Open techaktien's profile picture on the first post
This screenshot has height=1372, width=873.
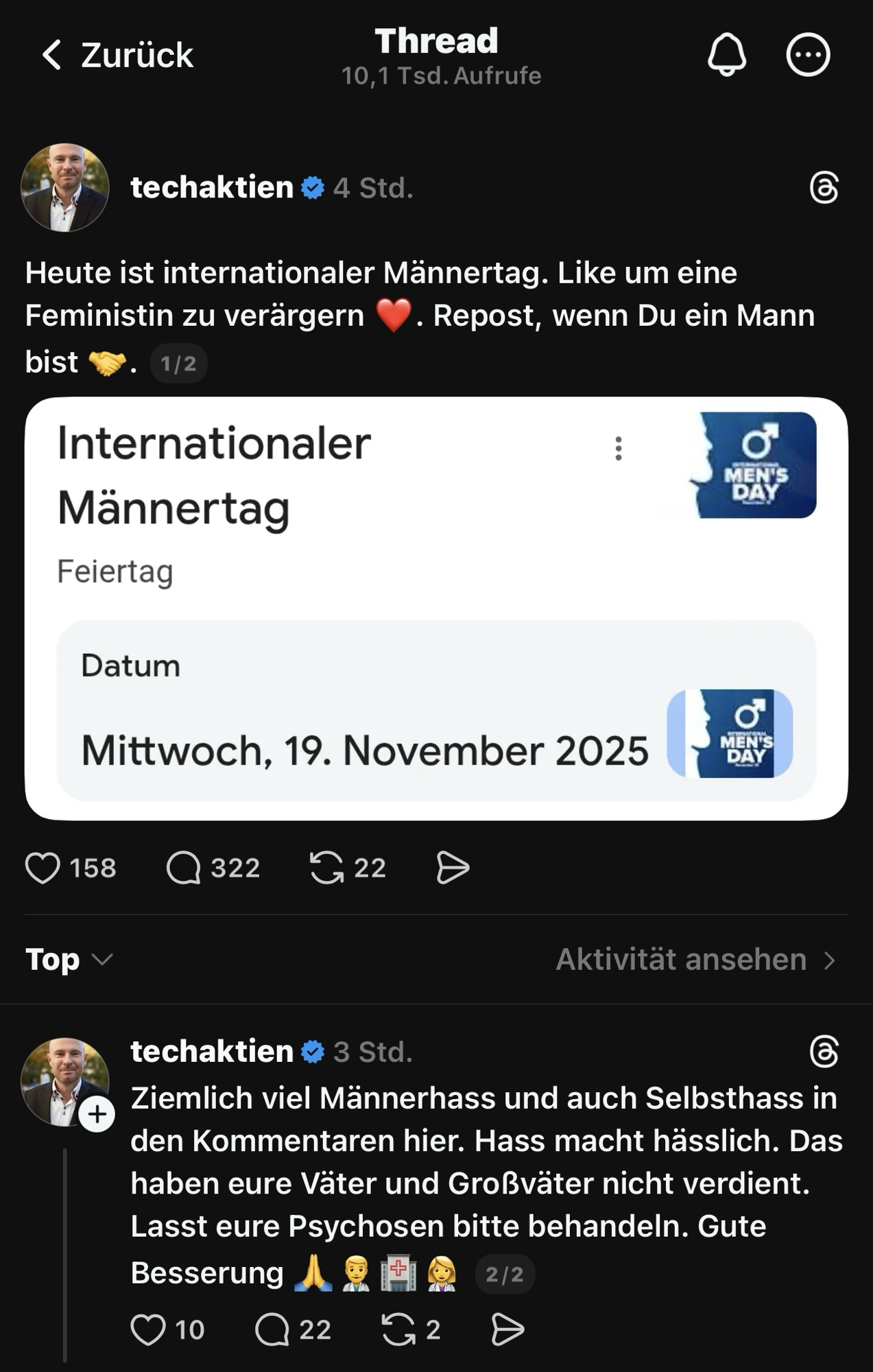65,187
